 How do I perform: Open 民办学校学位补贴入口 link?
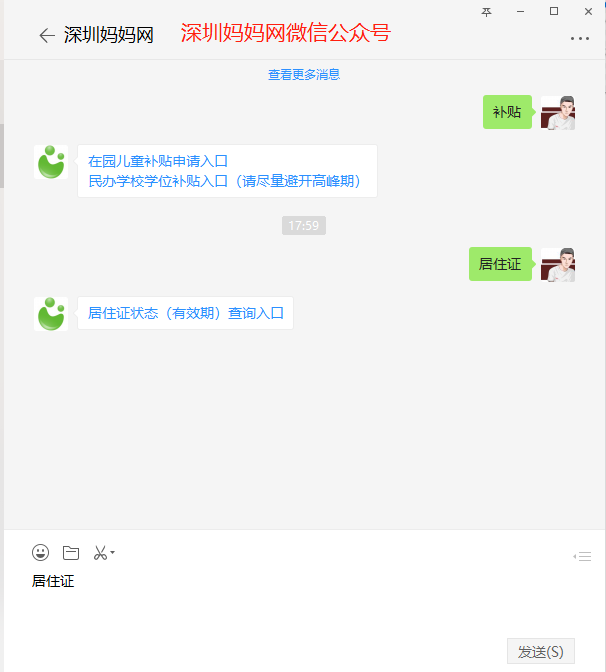[224, 181]
